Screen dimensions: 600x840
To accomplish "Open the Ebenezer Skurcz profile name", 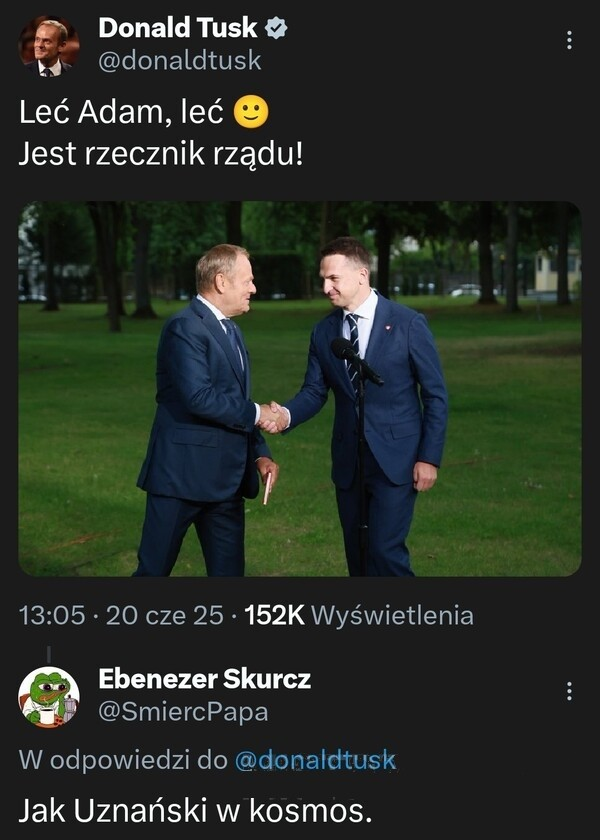I will coord(204,680).
